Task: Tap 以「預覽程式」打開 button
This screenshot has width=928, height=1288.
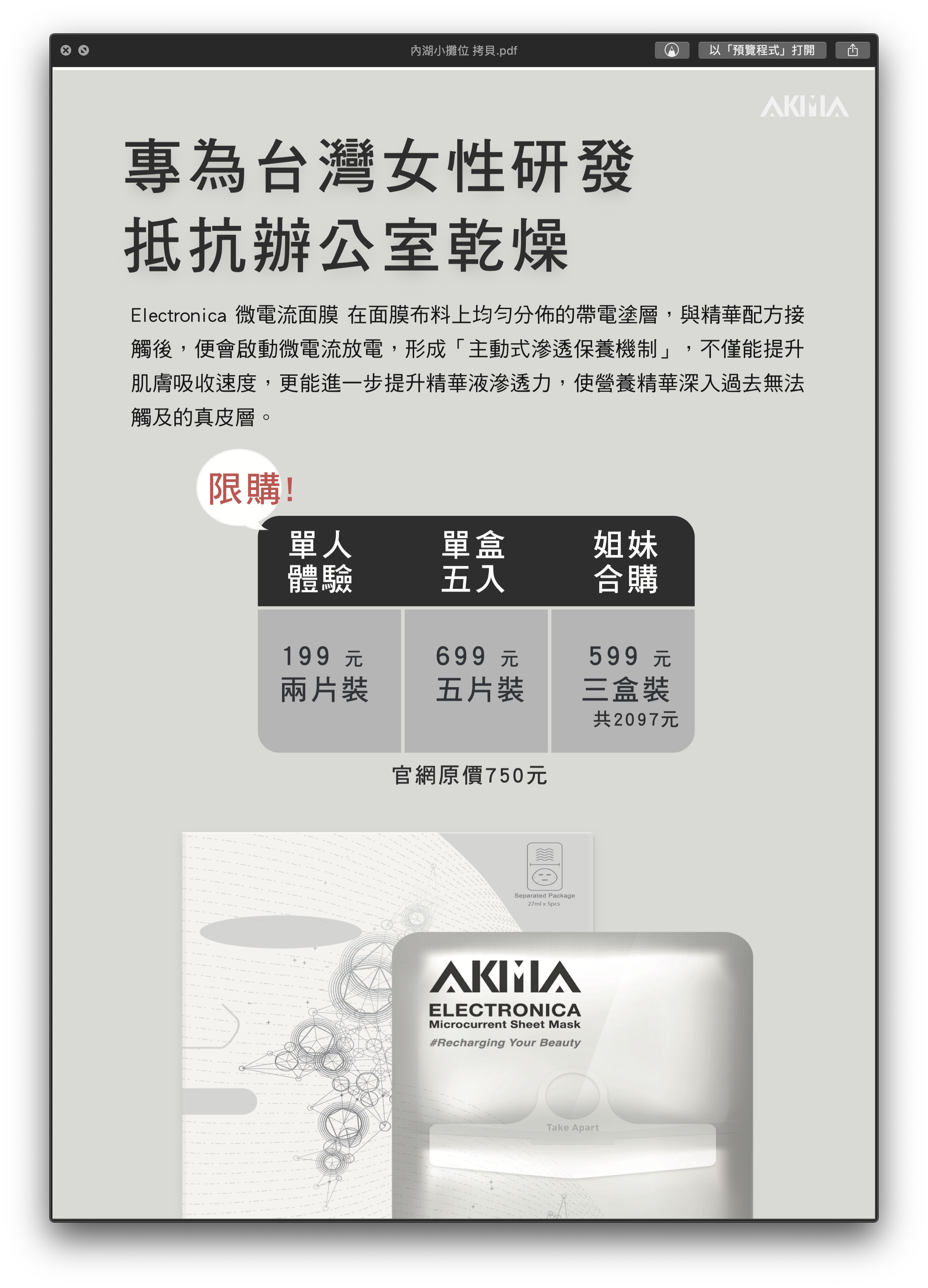Action: (x=762, y=50)
